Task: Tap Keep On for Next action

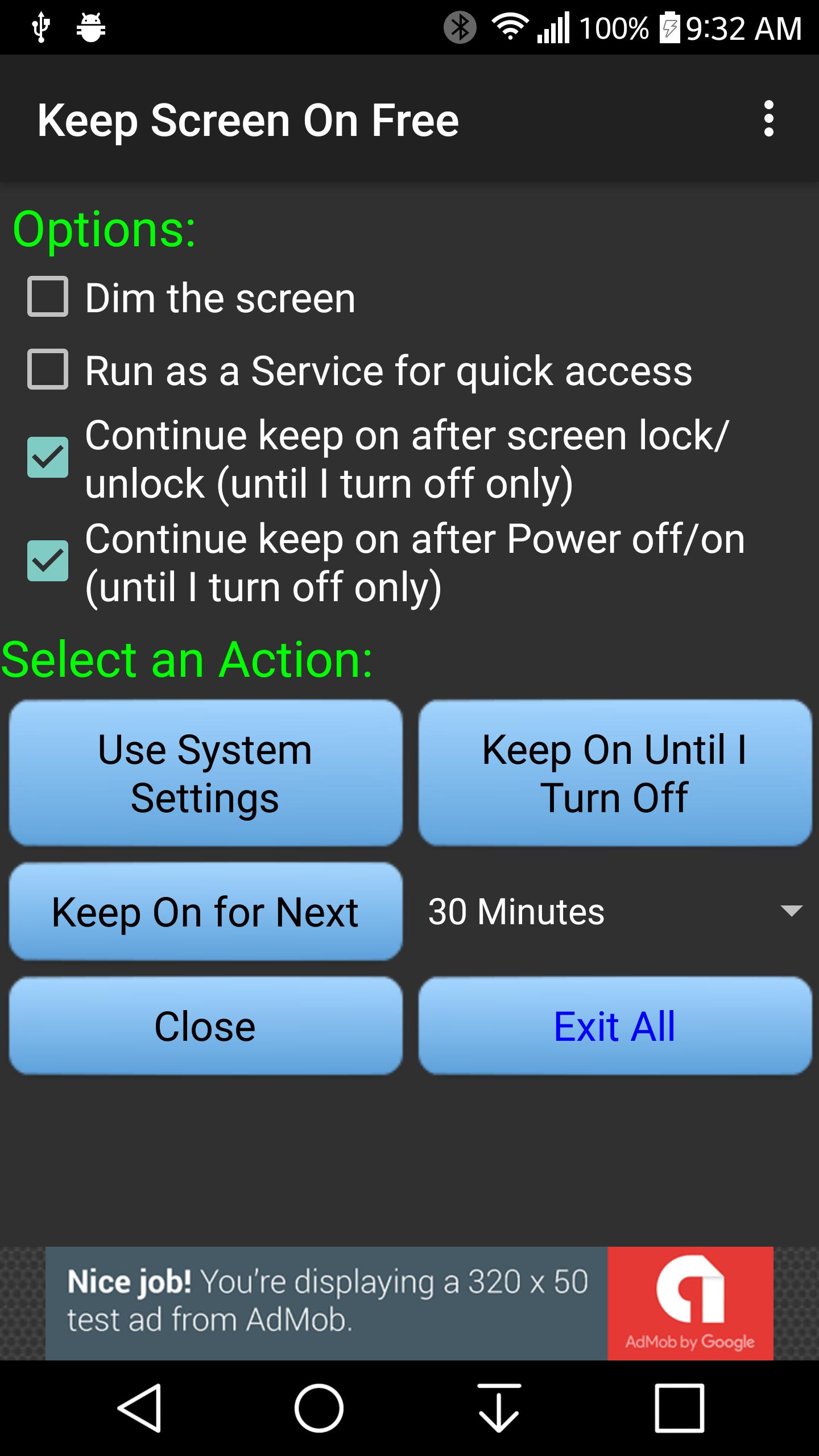Action: tap(206, 913)
